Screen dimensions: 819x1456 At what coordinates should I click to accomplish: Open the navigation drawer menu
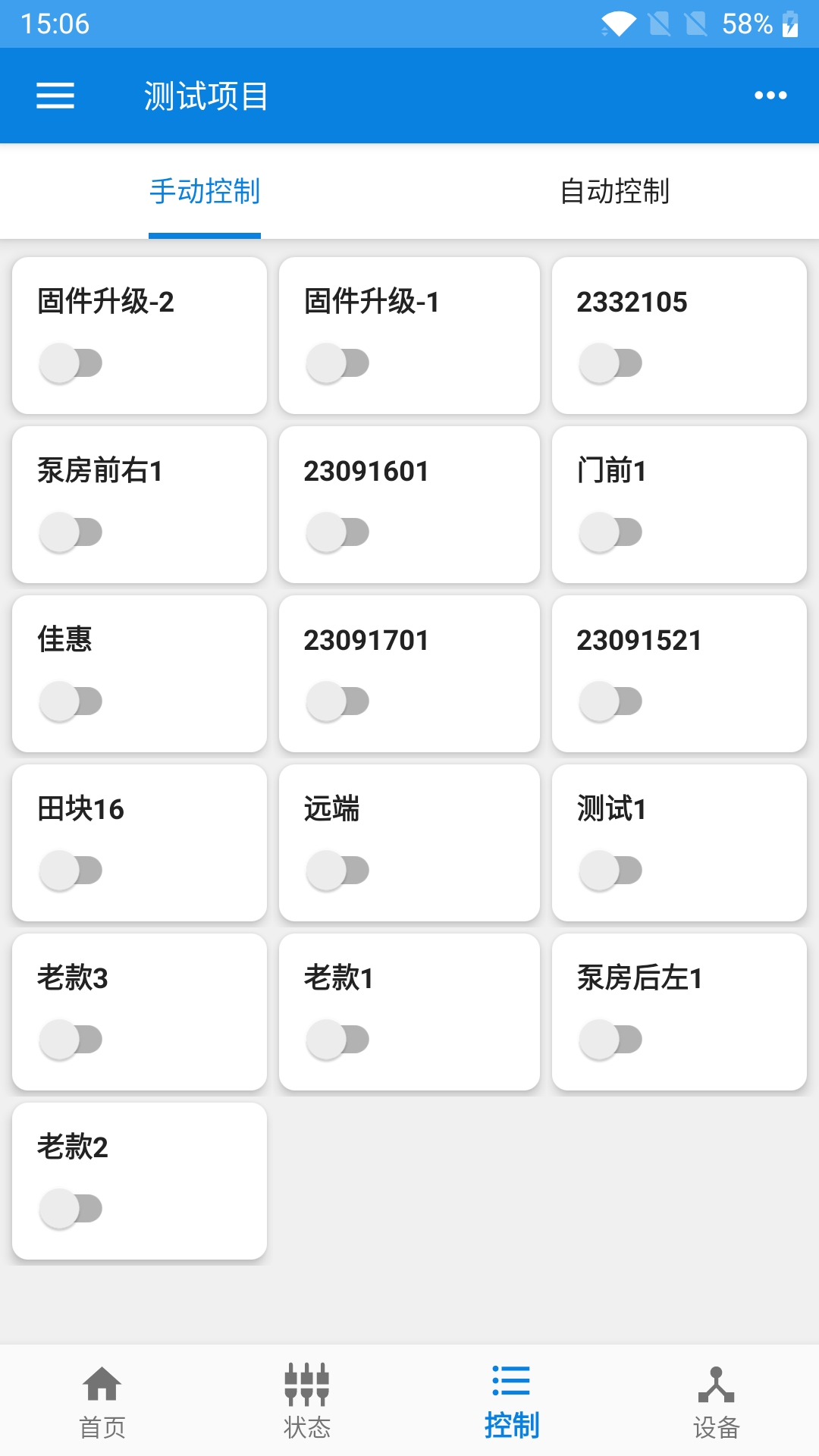(x=55, y=96)
